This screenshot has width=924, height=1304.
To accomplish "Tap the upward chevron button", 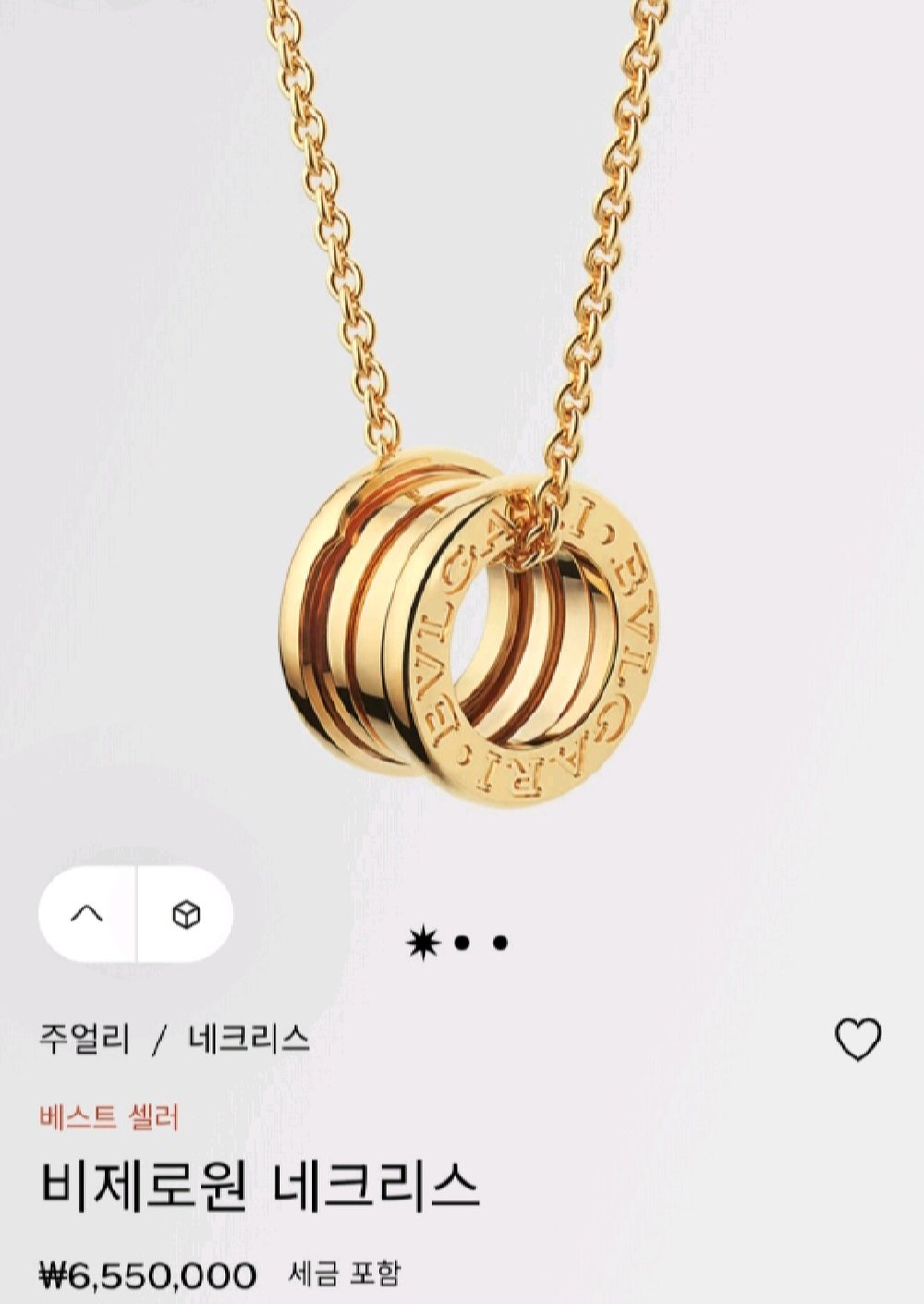I will [87, 915].
